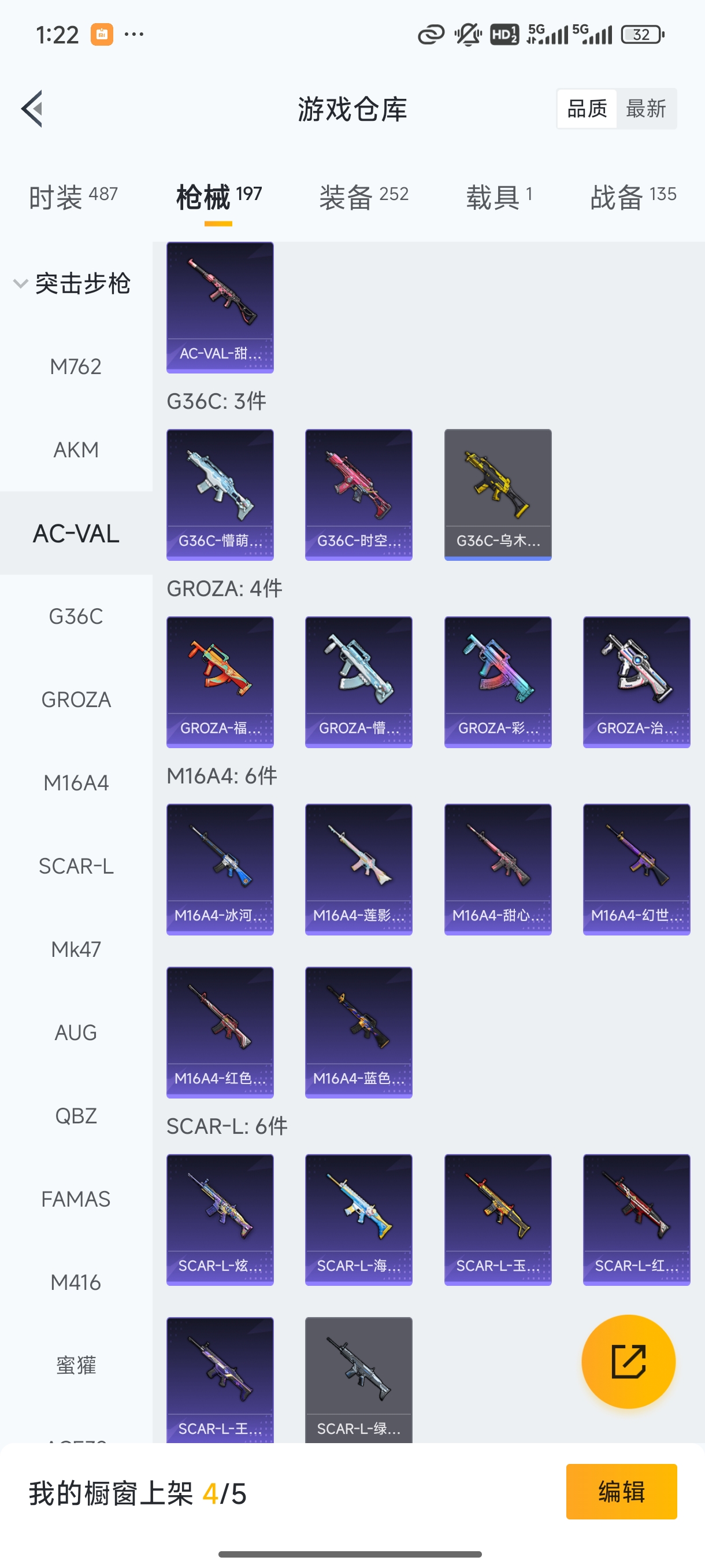
Task: Tap 编辑 to edit showcase
Action: 621,1491
